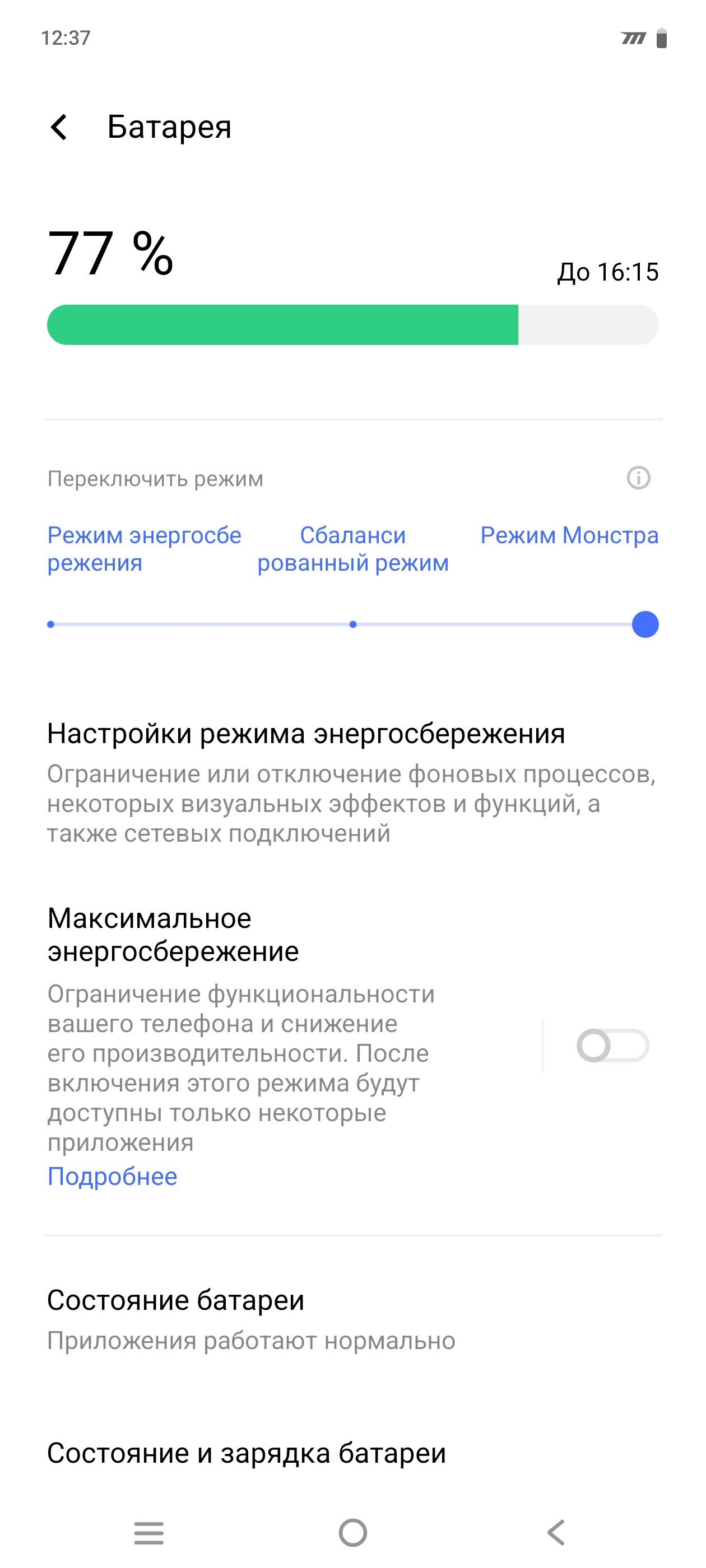This screenshot has height=1568, width=706.
Task: Select Режим Монстра mode
Action: [569, 536]
